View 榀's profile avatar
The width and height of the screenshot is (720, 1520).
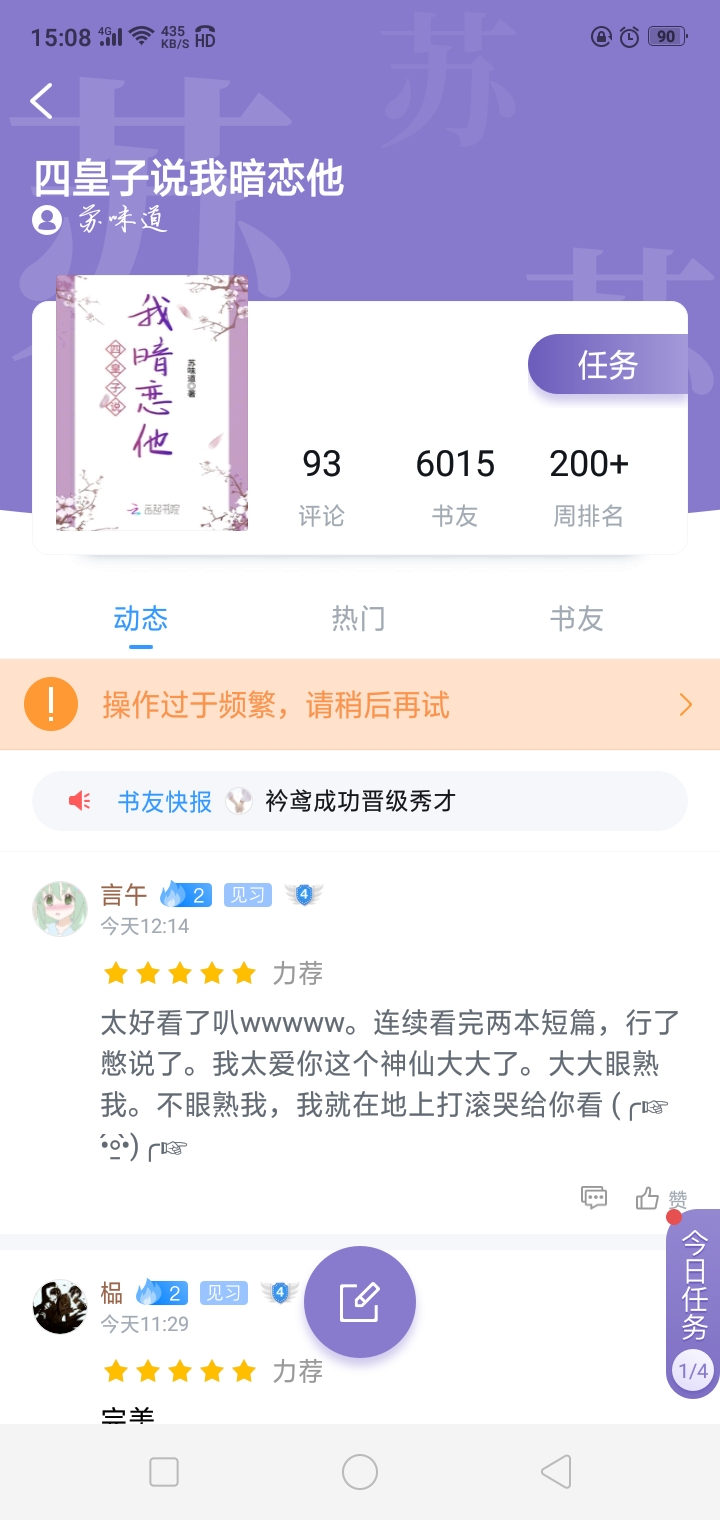point(60,1306)
